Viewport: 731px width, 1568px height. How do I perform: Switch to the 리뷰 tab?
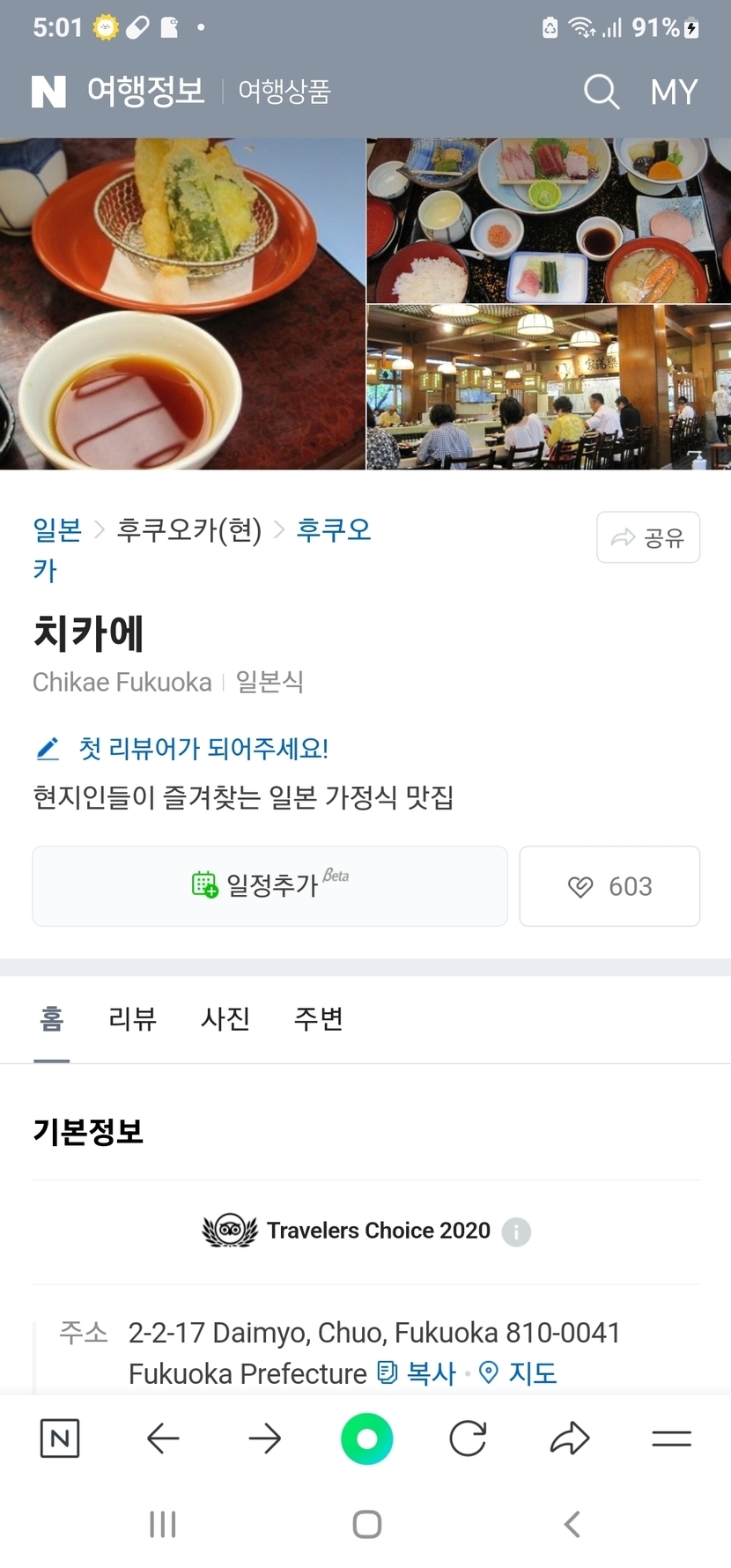click(132, 1019)
